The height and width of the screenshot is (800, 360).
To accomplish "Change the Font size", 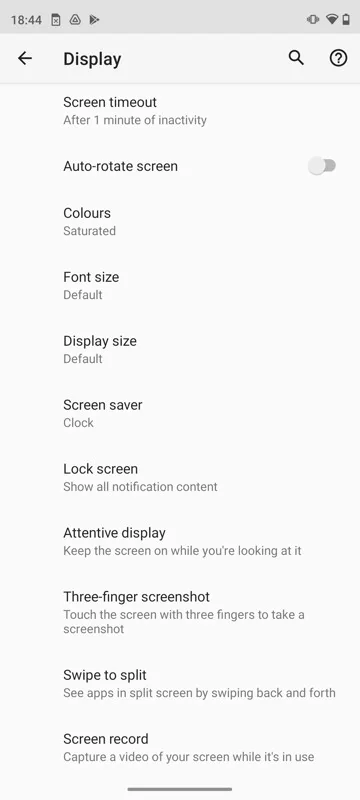I will click(180, 286).
